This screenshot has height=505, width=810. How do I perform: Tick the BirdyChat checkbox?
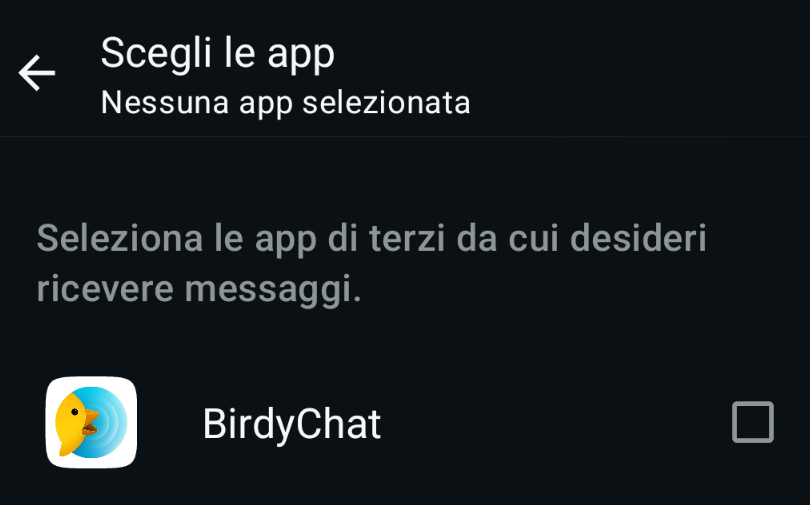[x=753, y=422]
